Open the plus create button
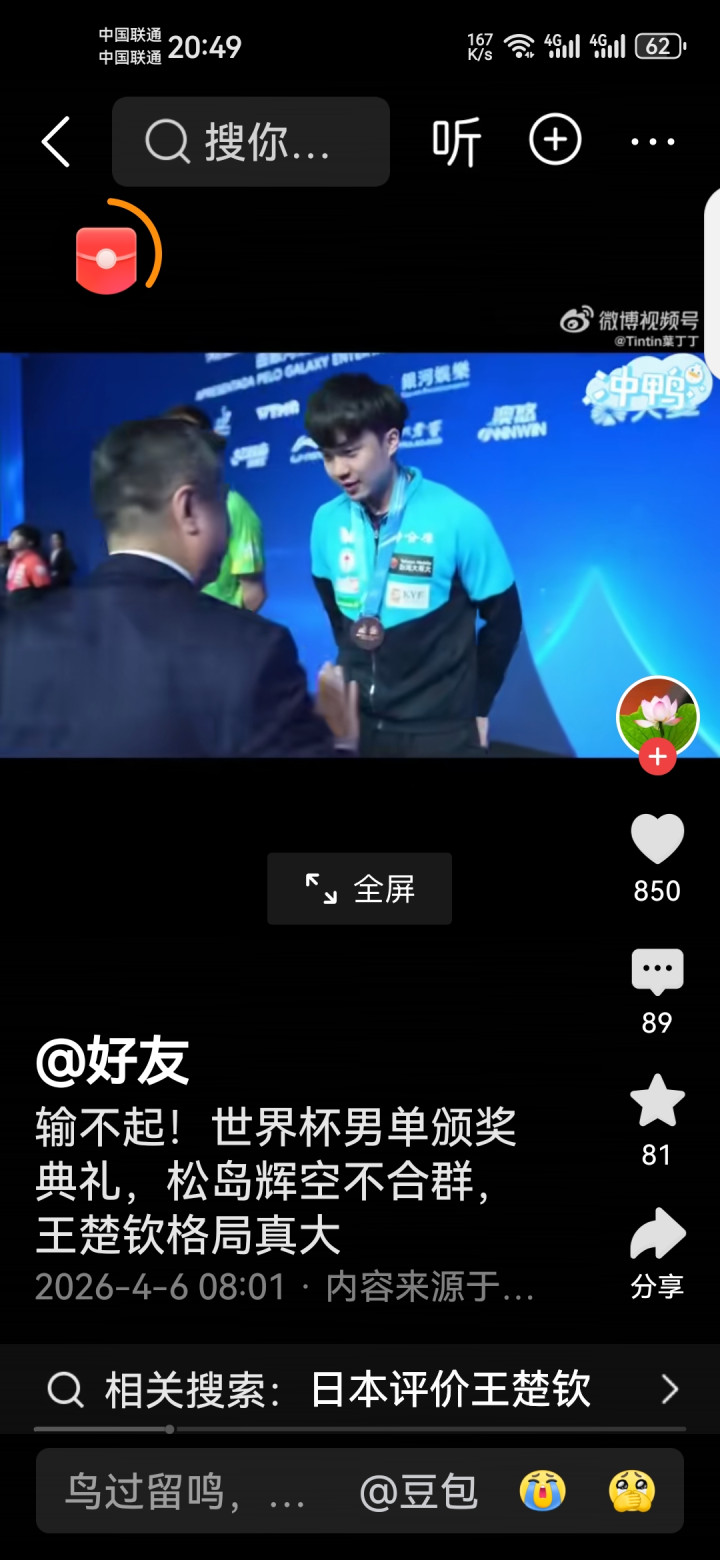 coord(555,140)
